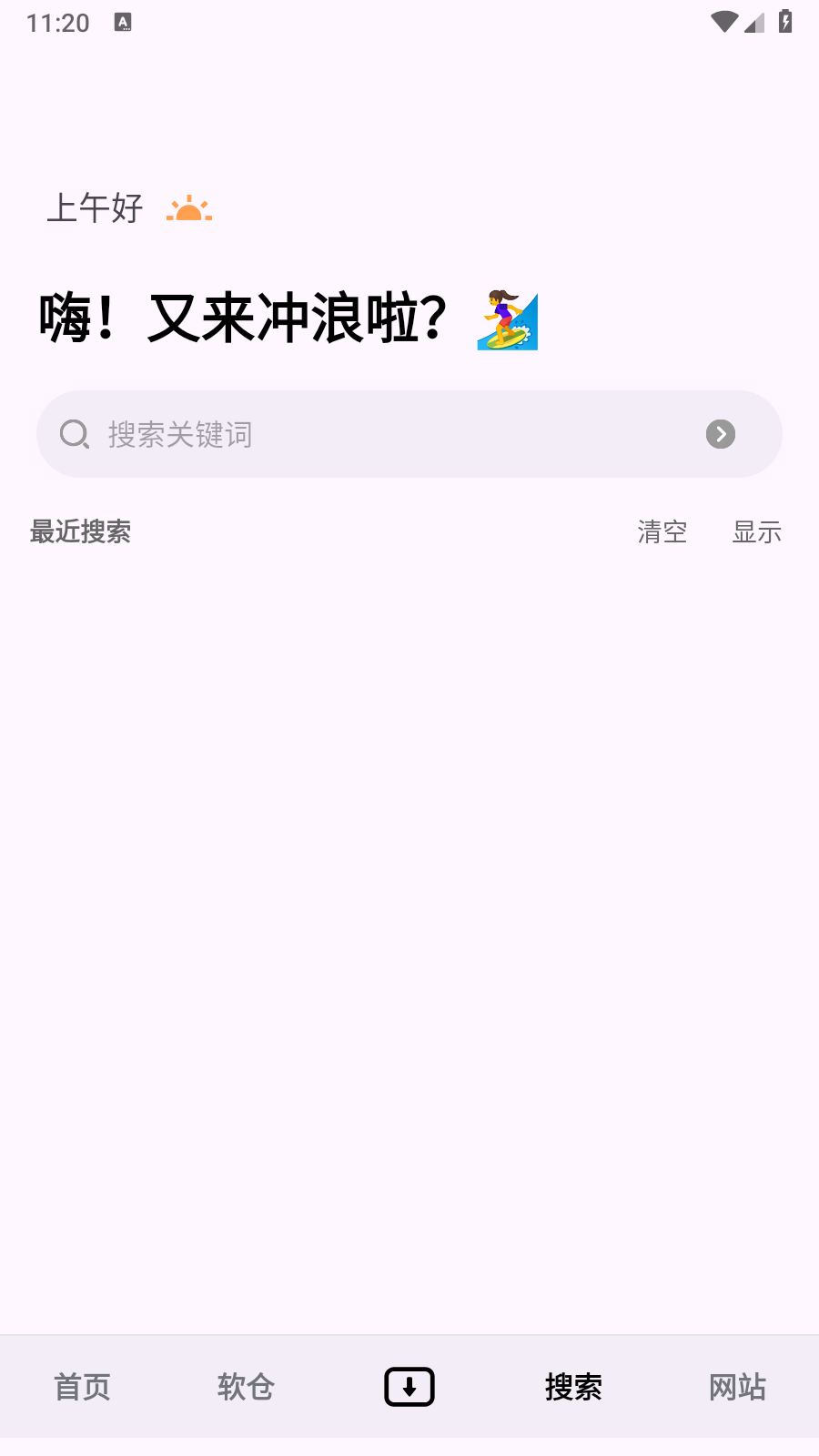
Task: Toggle 显示 to show recent searches
Action: point(757,531)
